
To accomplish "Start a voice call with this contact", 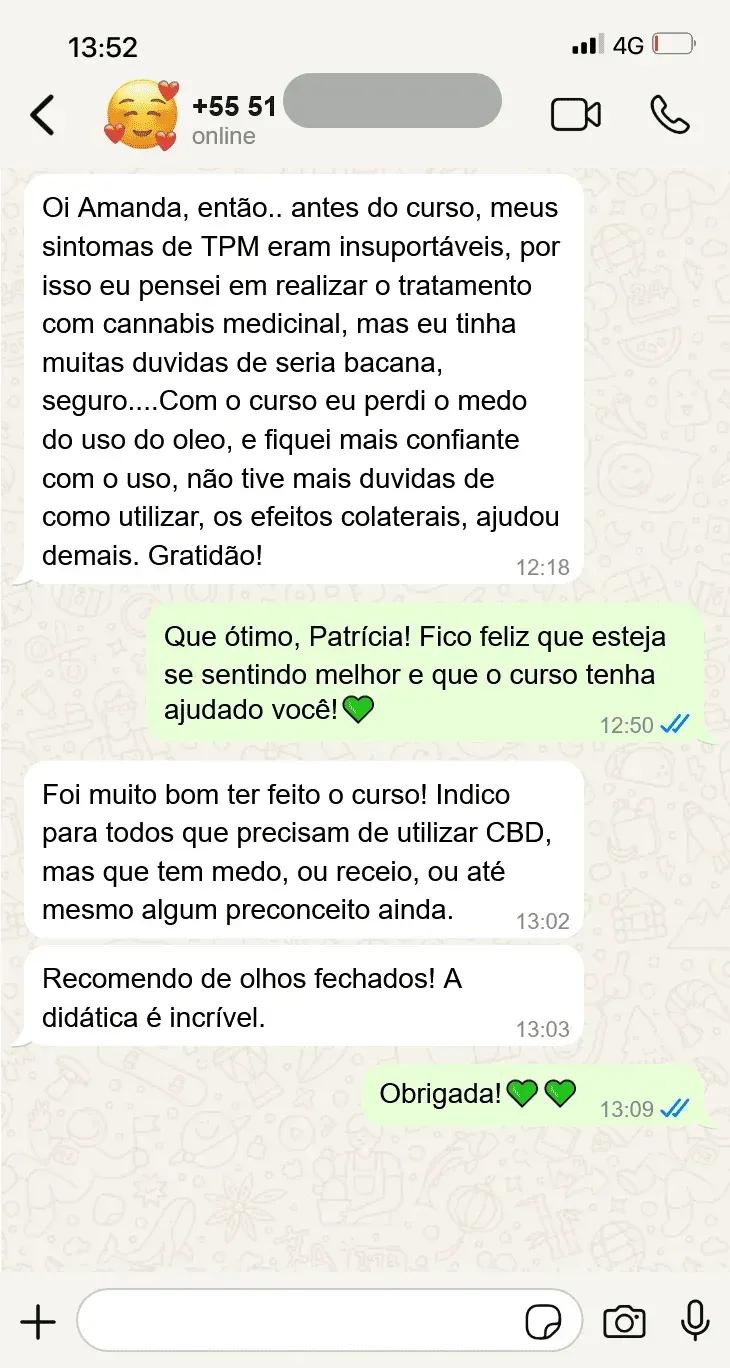I will coord(669,115).
